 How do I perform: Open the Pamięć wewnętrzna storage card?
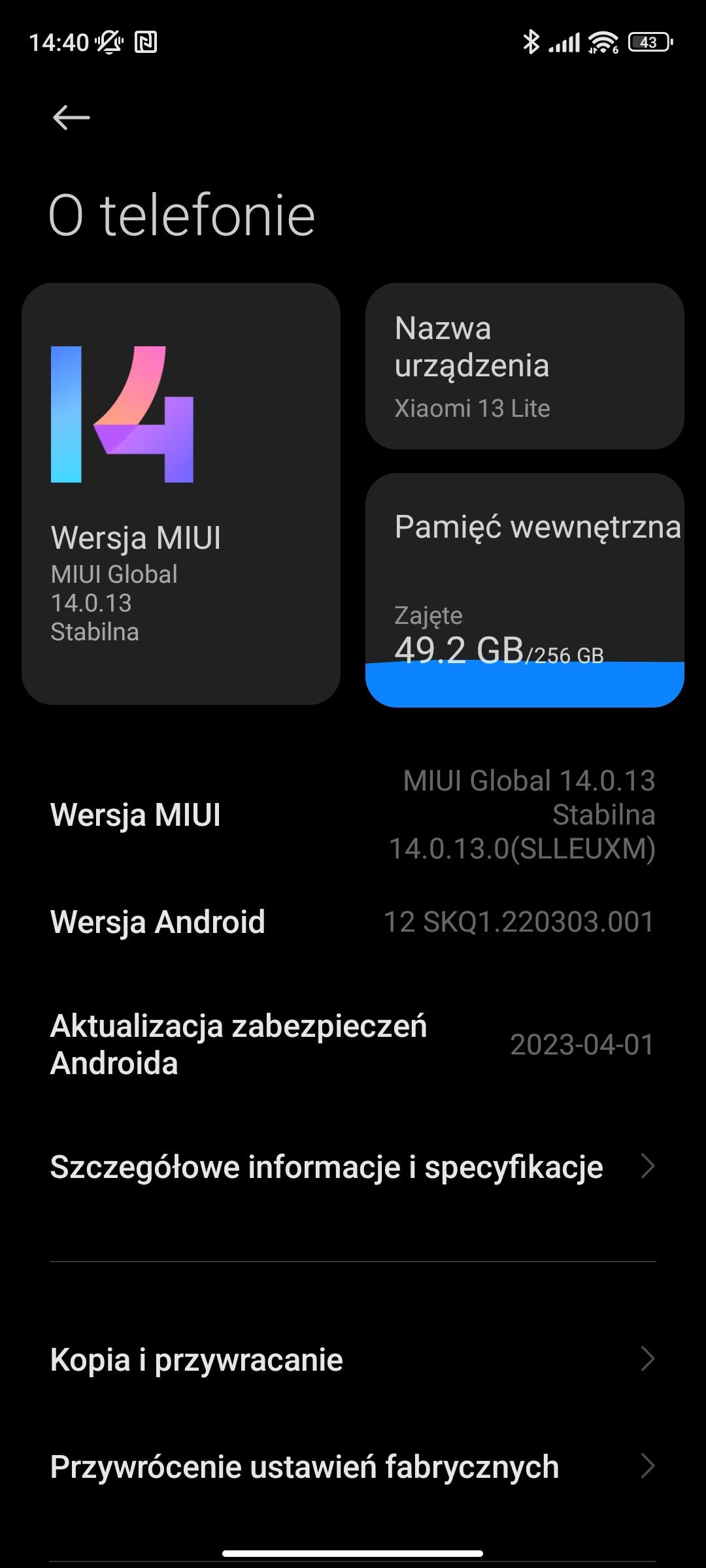coord(525,590)
